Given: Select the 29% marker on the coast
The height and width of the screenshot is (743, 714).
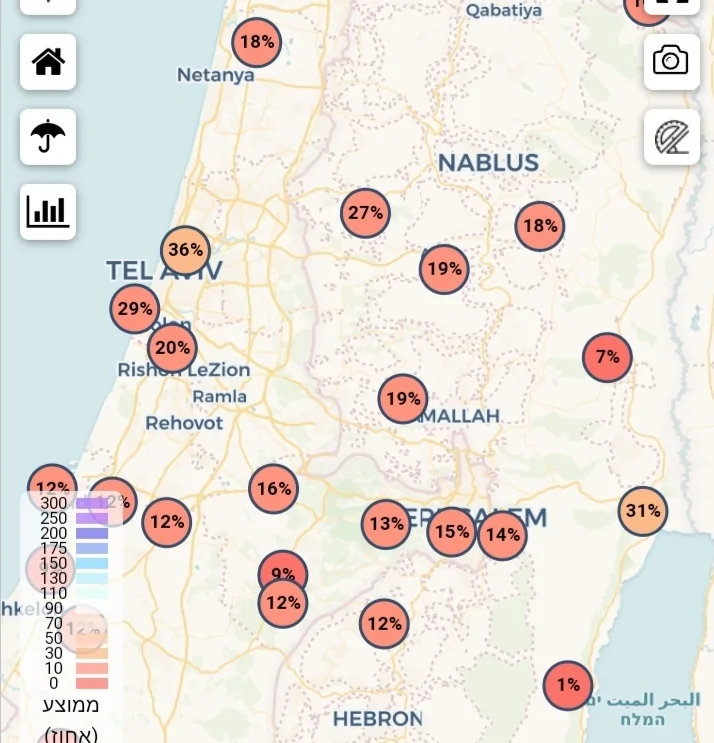Looking at the screenshot, I should [134, 309].
